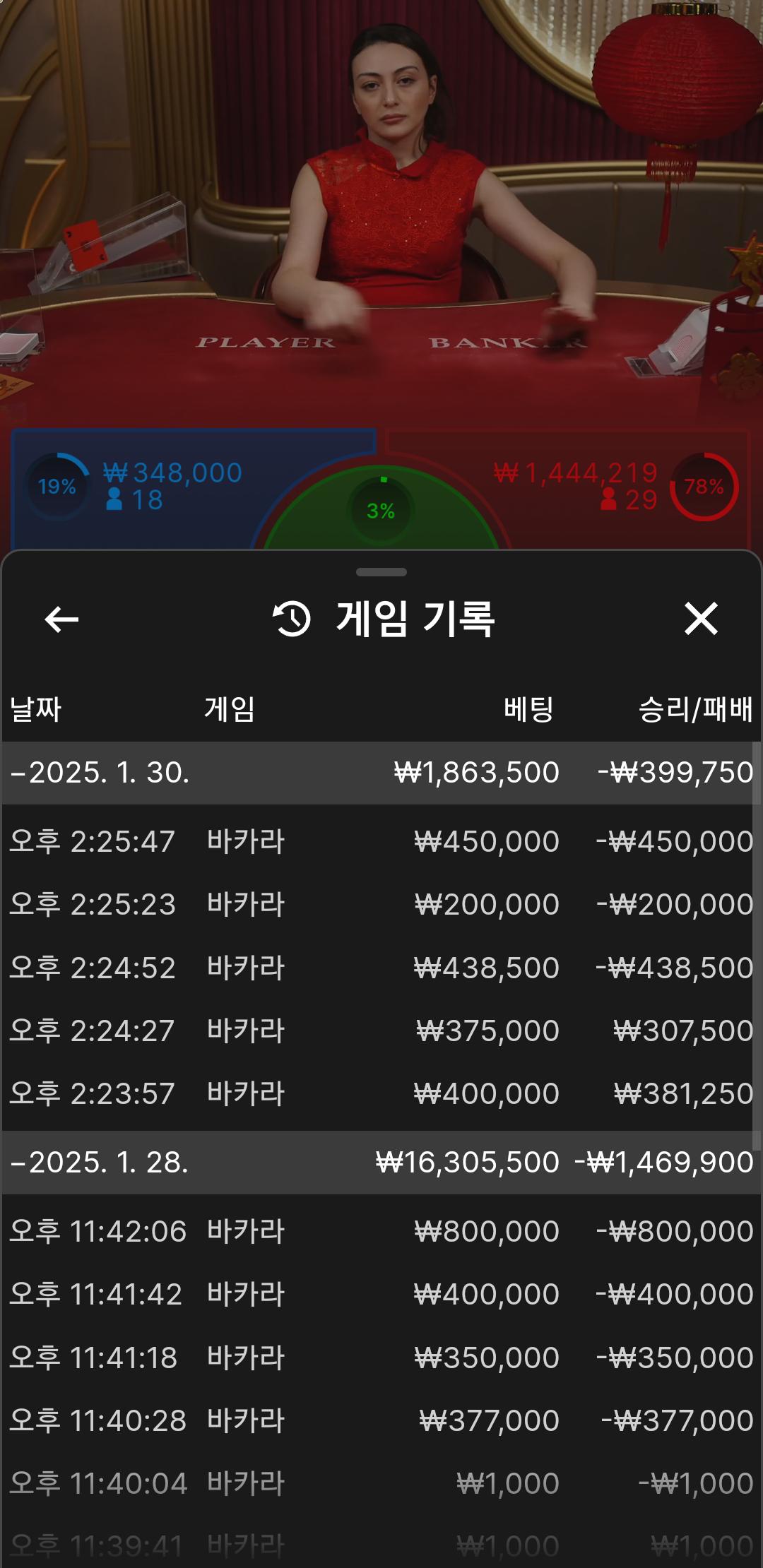Open the 오후 11:40:28 바카라 record
Viewport: 763px width, 1568px height.
[381, 1420]
